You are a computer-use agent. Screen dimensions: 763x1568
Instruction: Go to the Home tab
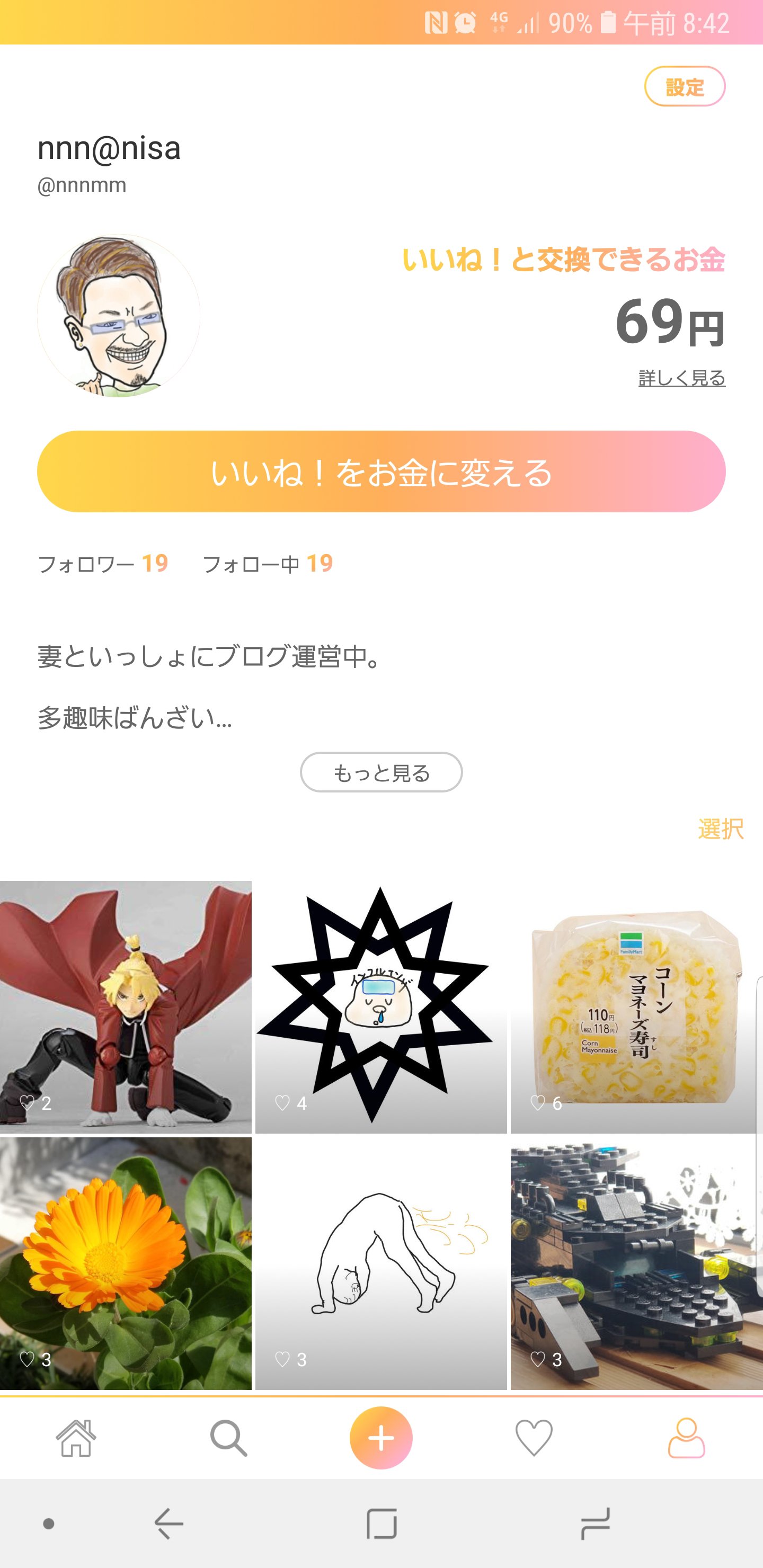[76, 1438]
